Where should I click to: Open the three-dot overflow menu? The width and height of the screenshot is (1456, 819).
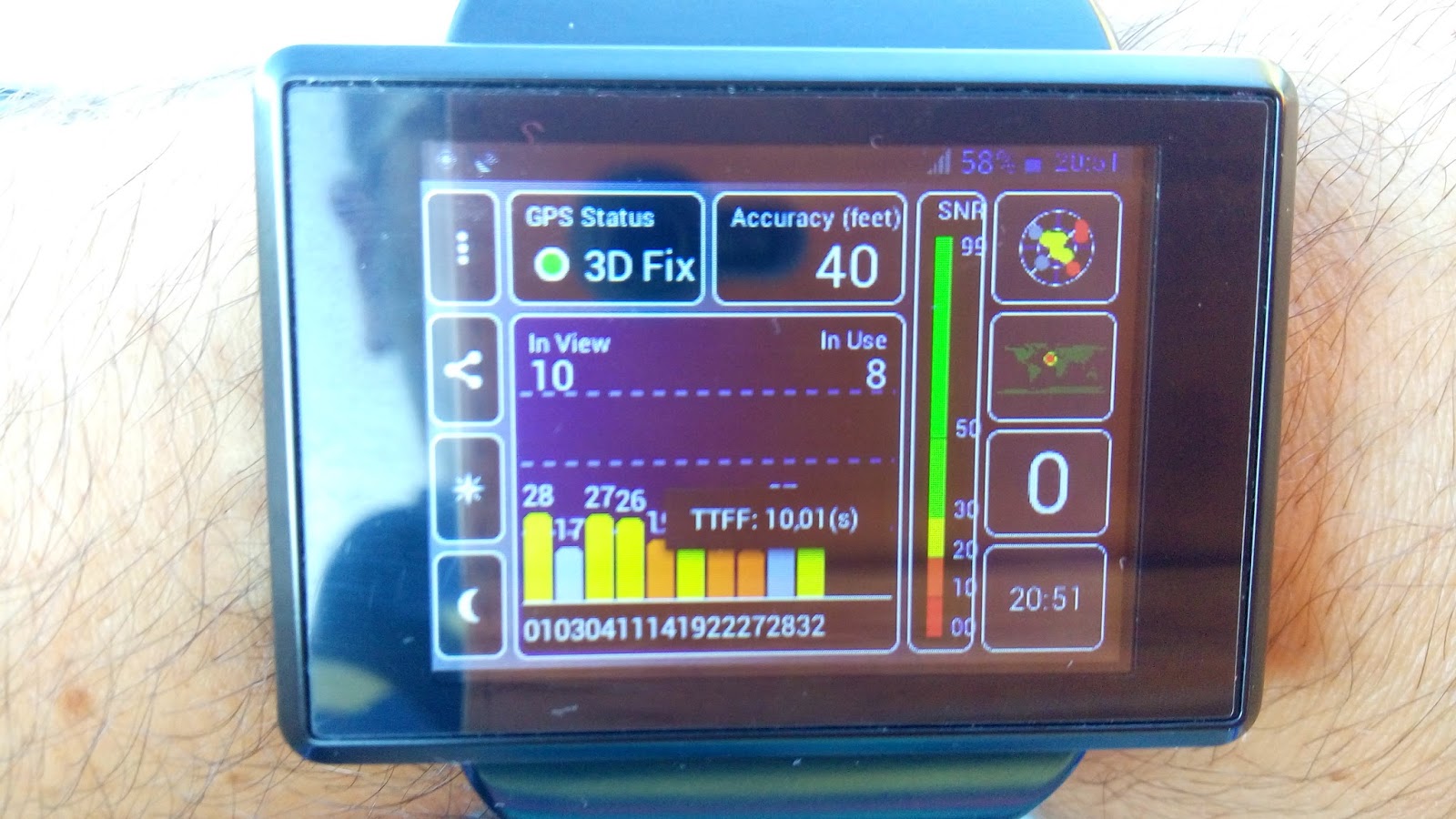coord(462,247)
